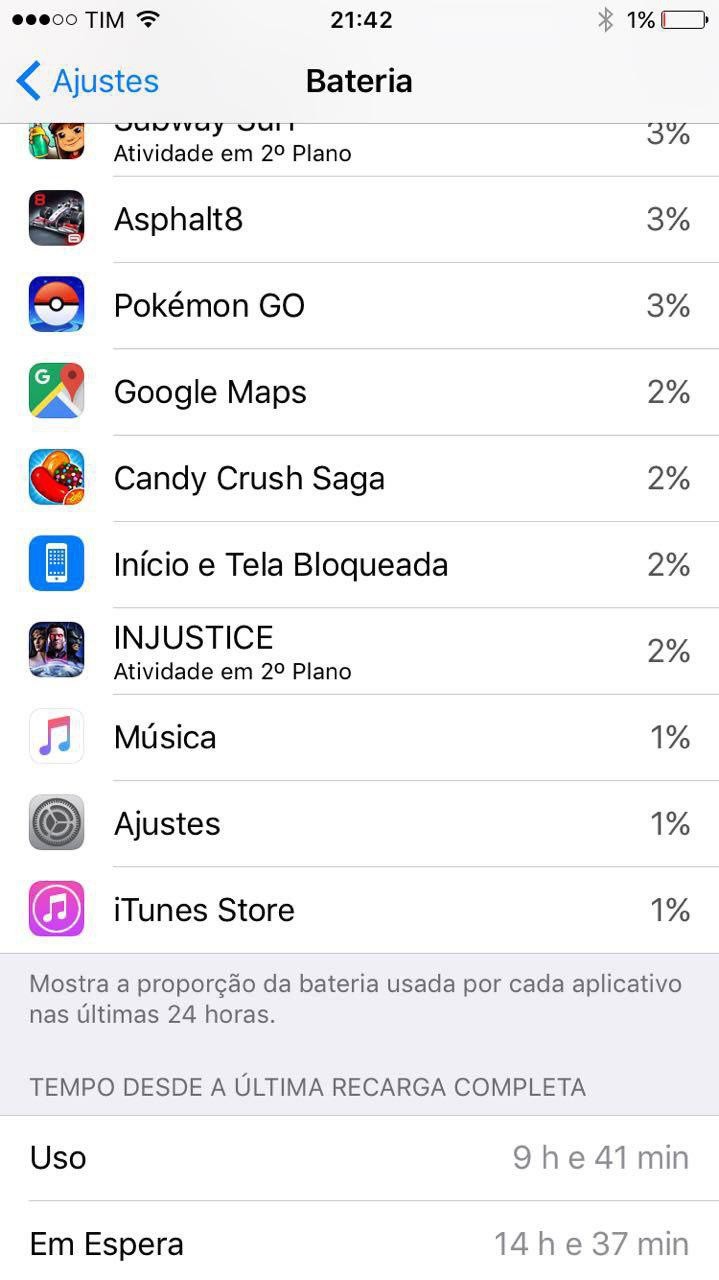This screenshot has height=1280, width=719.
Task: Select the Pokémon GO row
Action: [x=359, y=305]
